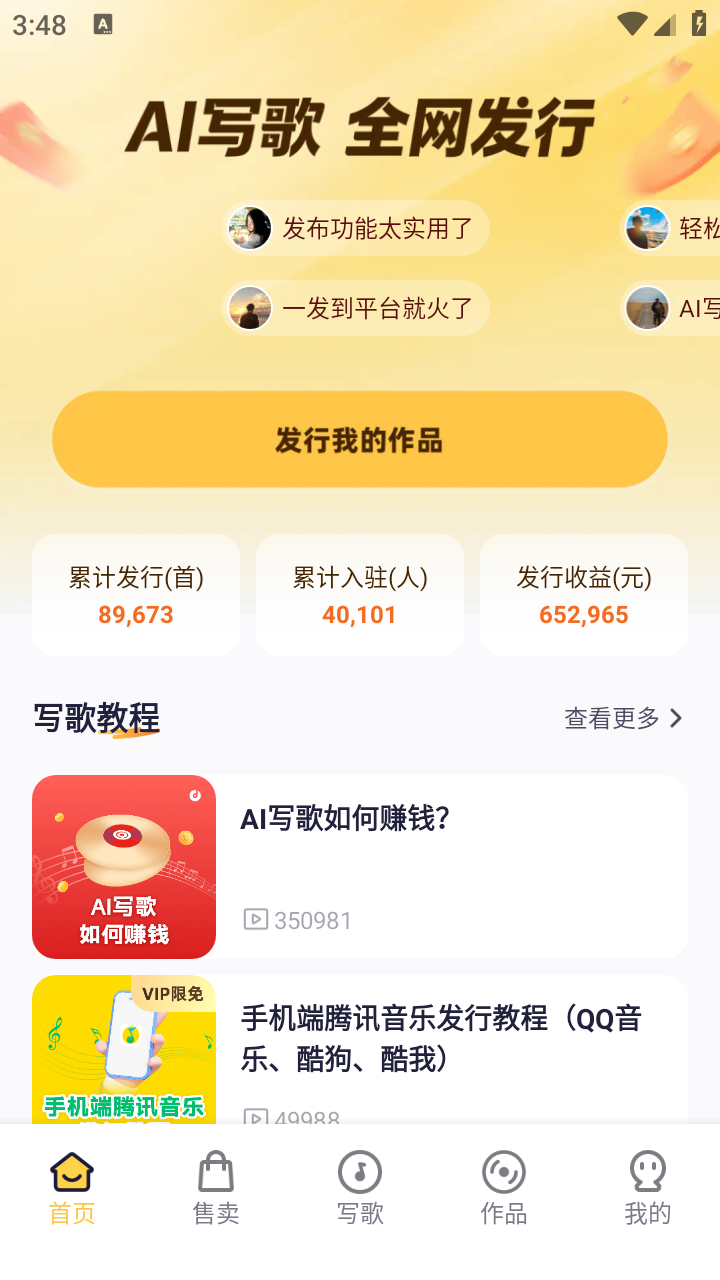Tap the battery status icon
The image size is (720, 1280).
(x=697, y=24)
